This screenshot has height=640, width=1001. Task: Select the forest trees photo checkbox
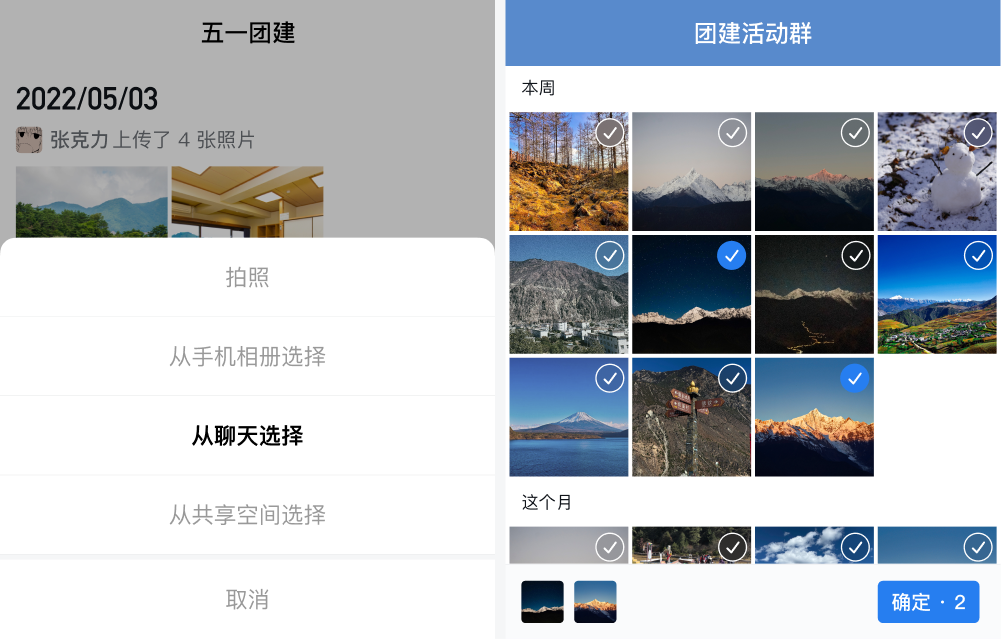(610, 132)
